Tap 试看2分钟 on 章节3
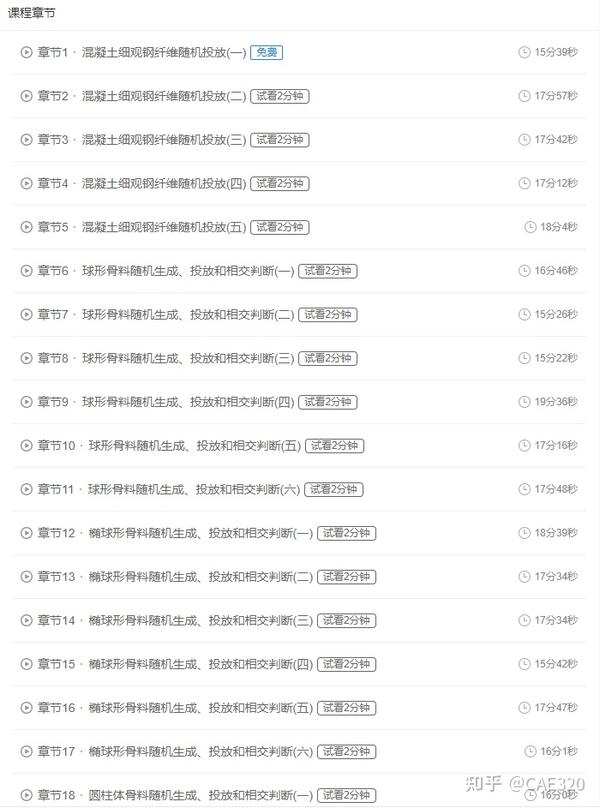Image resolution: width=600 pixels, height=808 pixels. coord(280,140)
